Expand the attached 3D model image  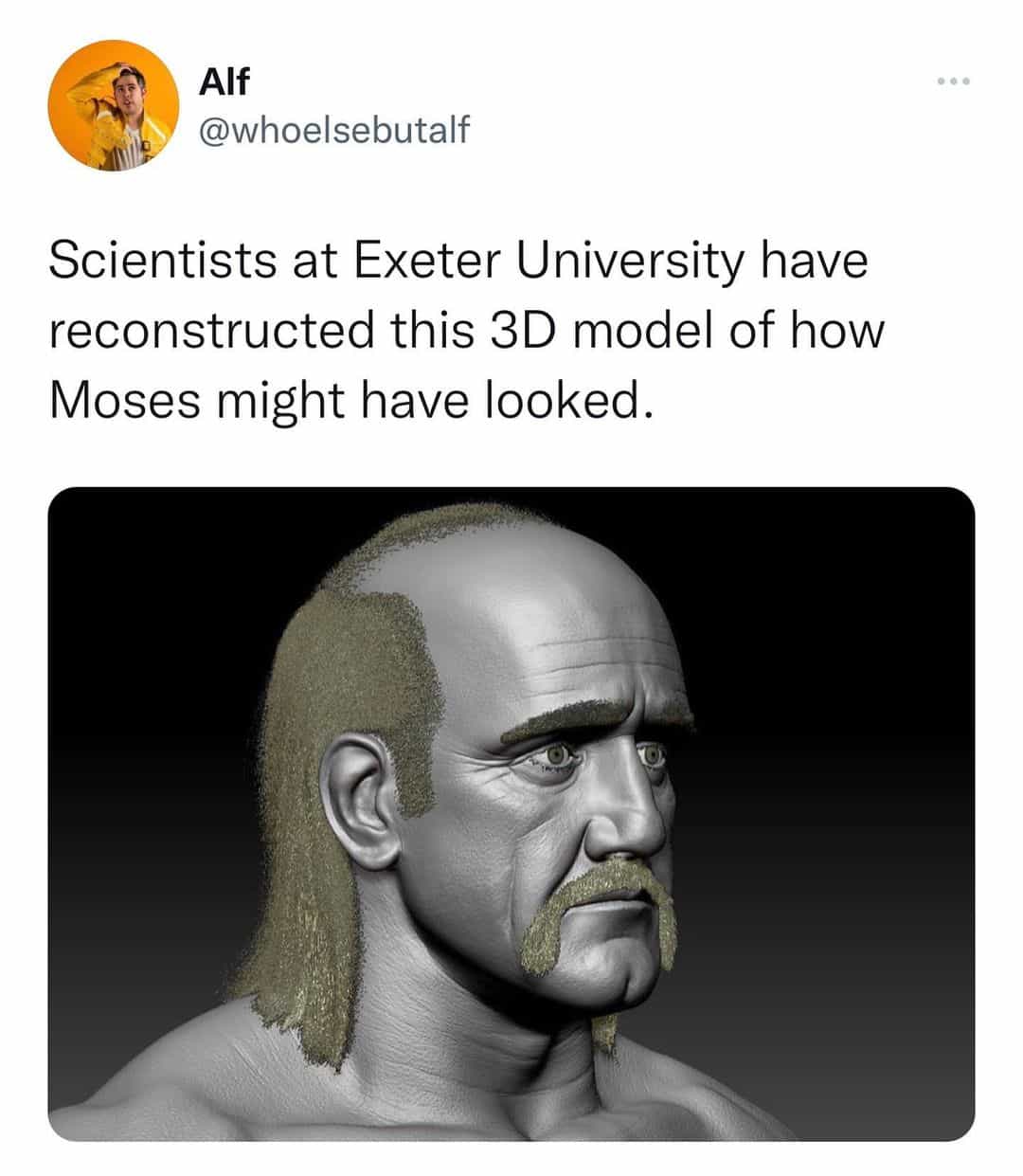click(x=511, y=813)
